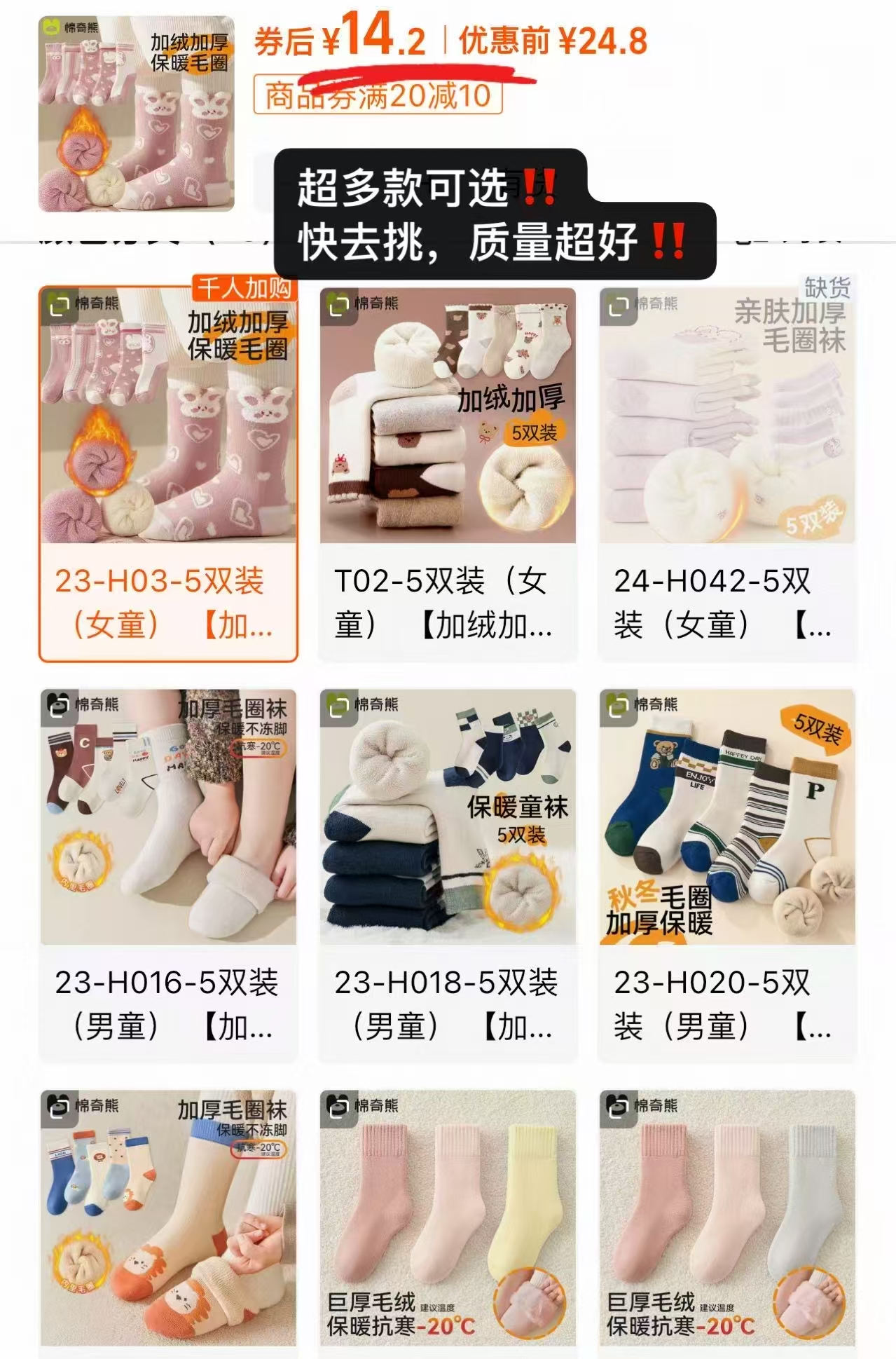Click the discounted price 券后¥14.2

tap(335, 41)
